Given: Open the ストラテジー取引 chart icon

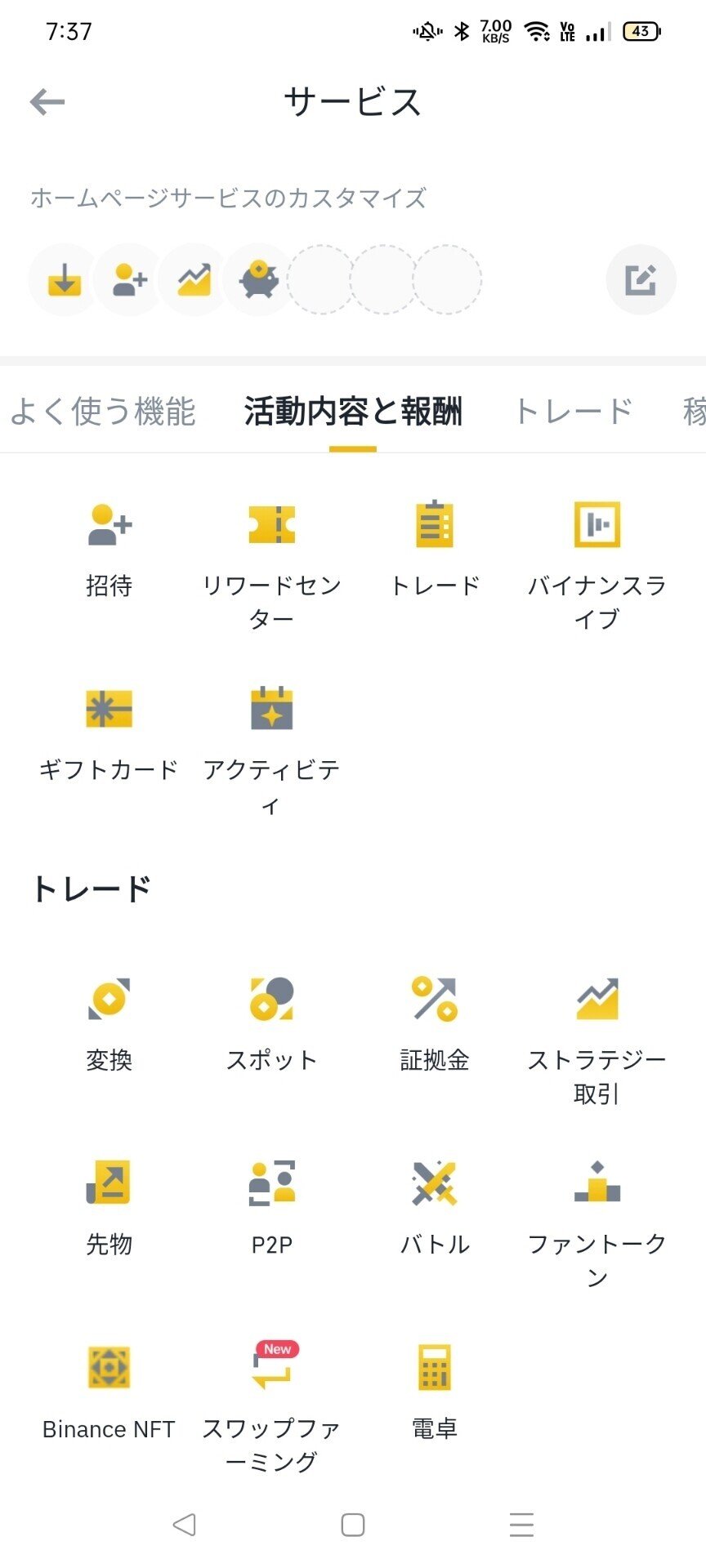Looking at the screenshot, I should [x=598, y=1000].
